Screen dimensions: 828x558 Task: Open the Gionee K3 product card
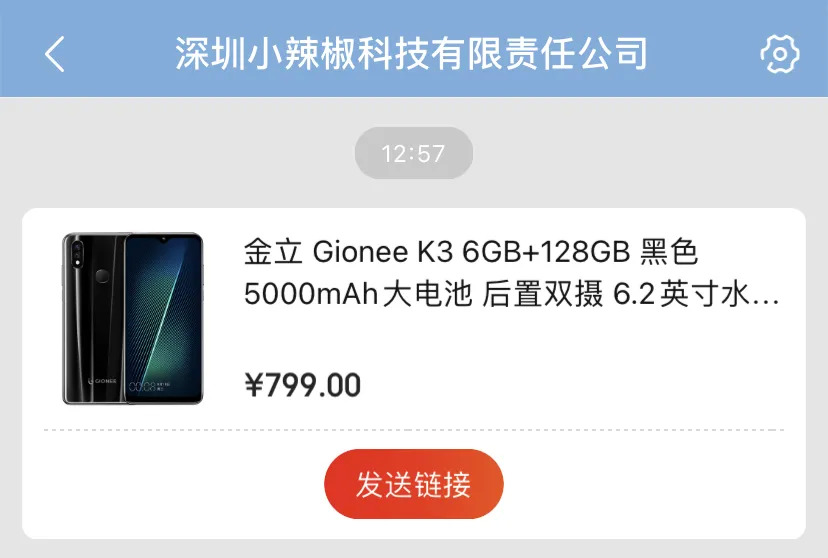[413, 318]
